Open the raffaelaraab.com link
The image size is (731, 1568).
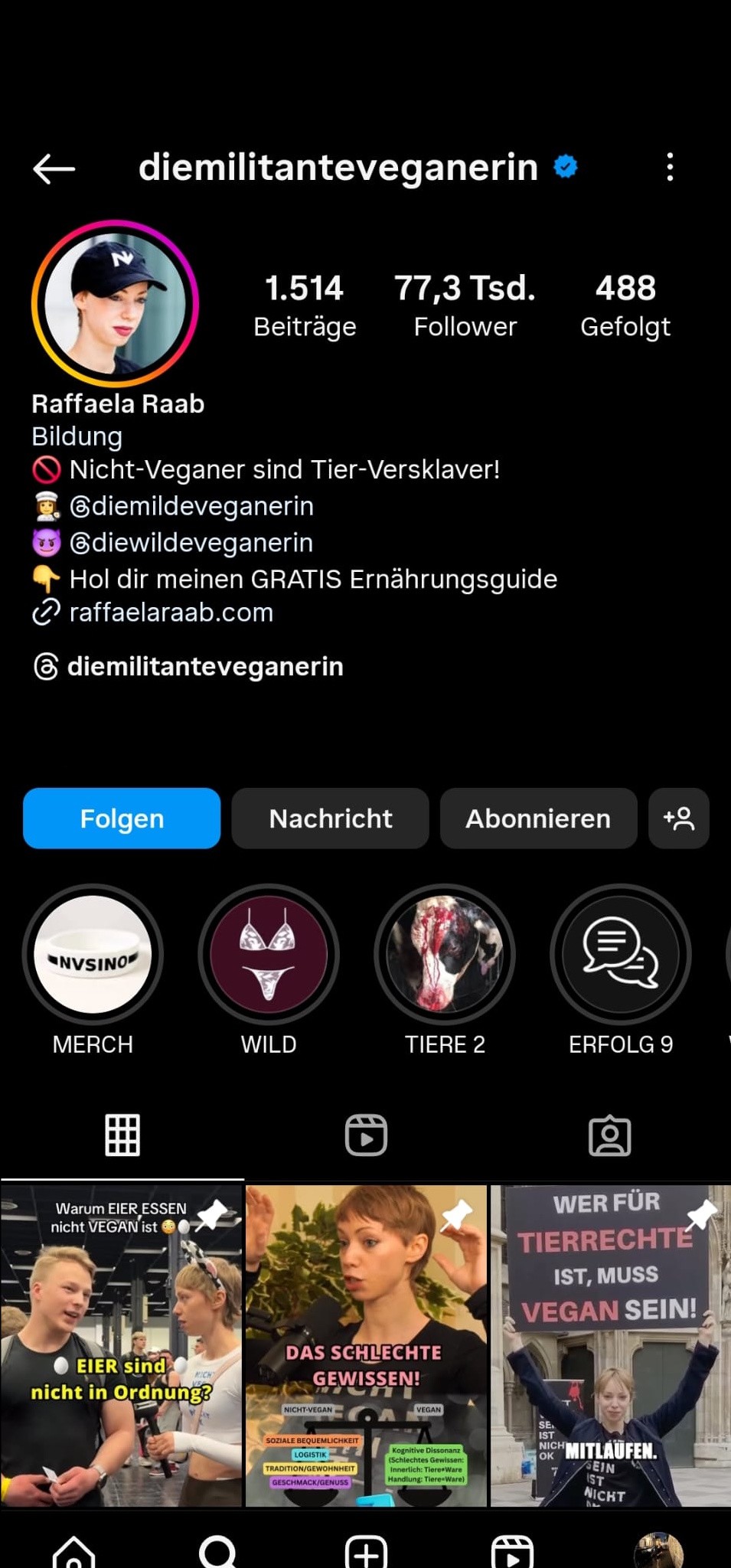pos(171,612)
